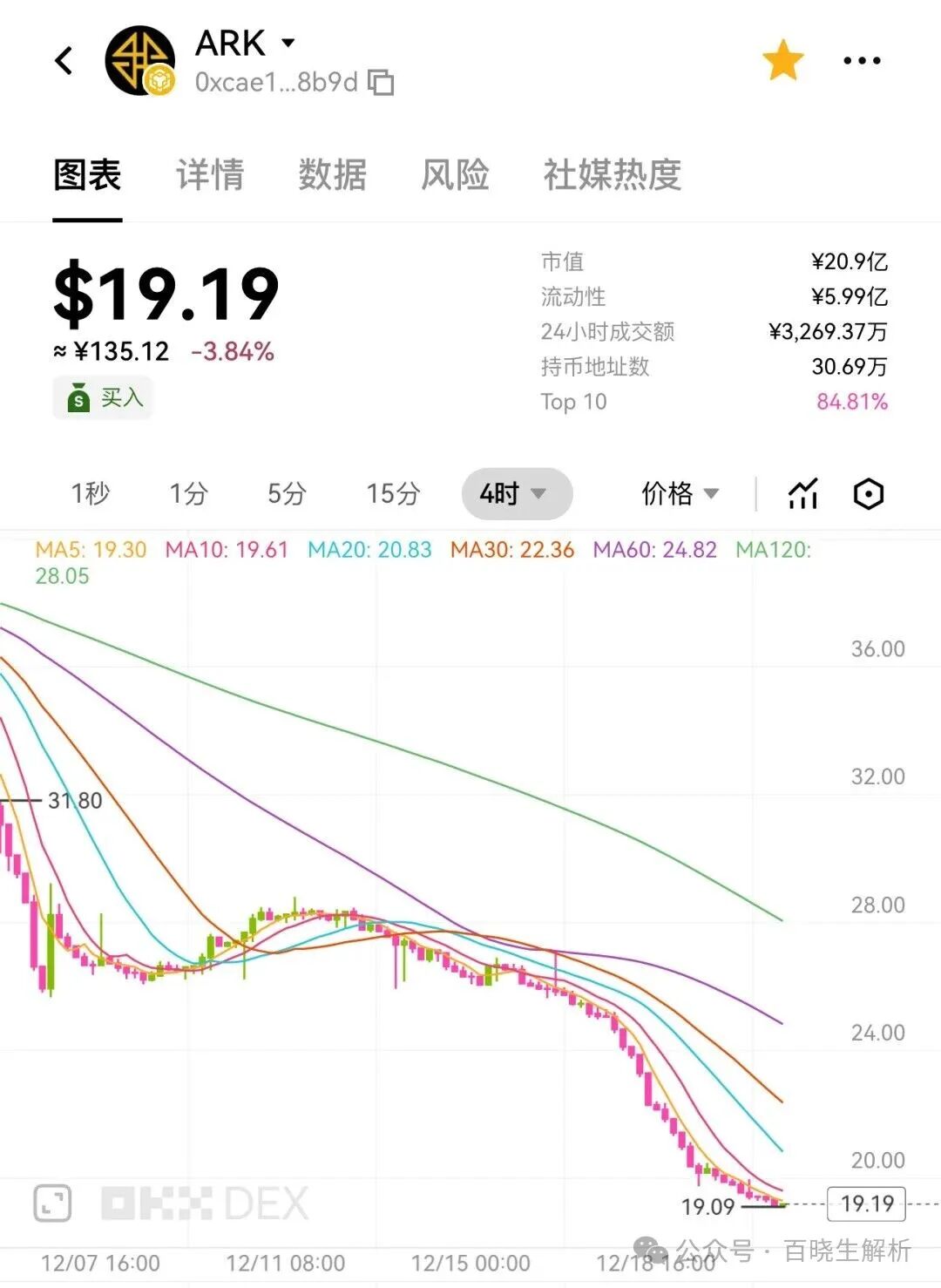The image size is (941, 1288).
Task: Open the 价格 dropdown menu
Action: click(679, 493)
